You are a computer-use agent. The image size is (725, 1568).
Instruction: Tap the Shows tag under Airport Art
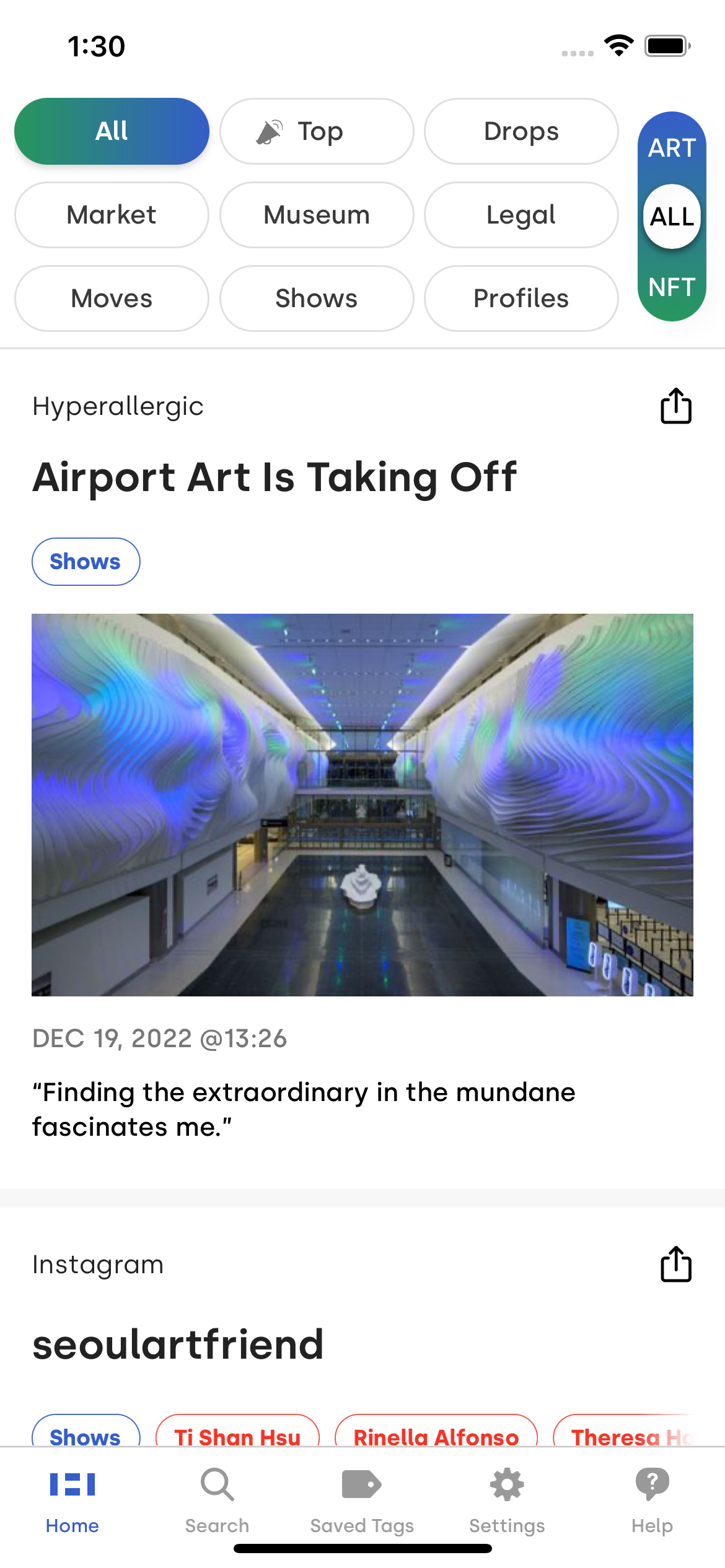[86, 562]
